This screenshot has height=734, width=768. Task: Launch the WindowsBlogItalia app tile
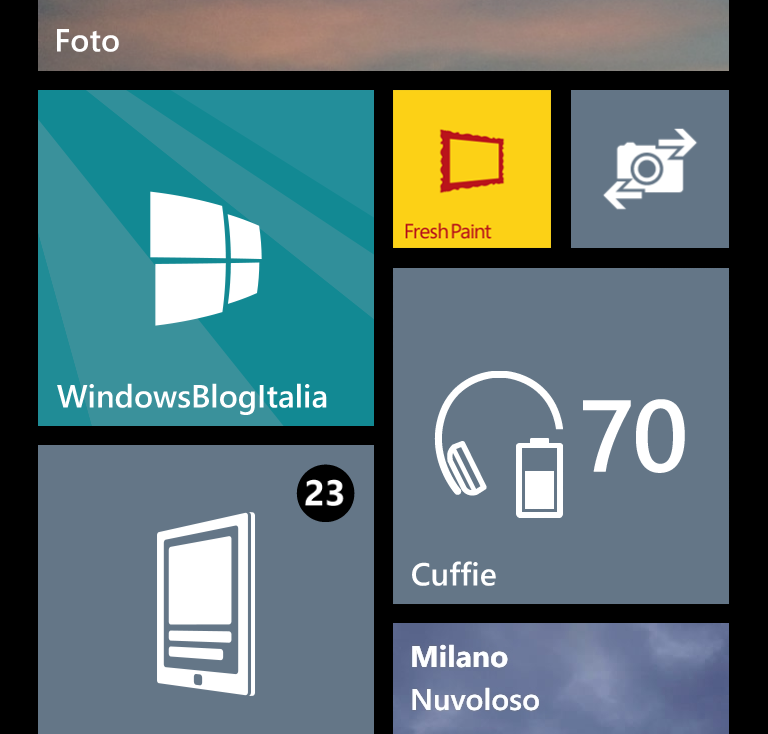[206, 258]
